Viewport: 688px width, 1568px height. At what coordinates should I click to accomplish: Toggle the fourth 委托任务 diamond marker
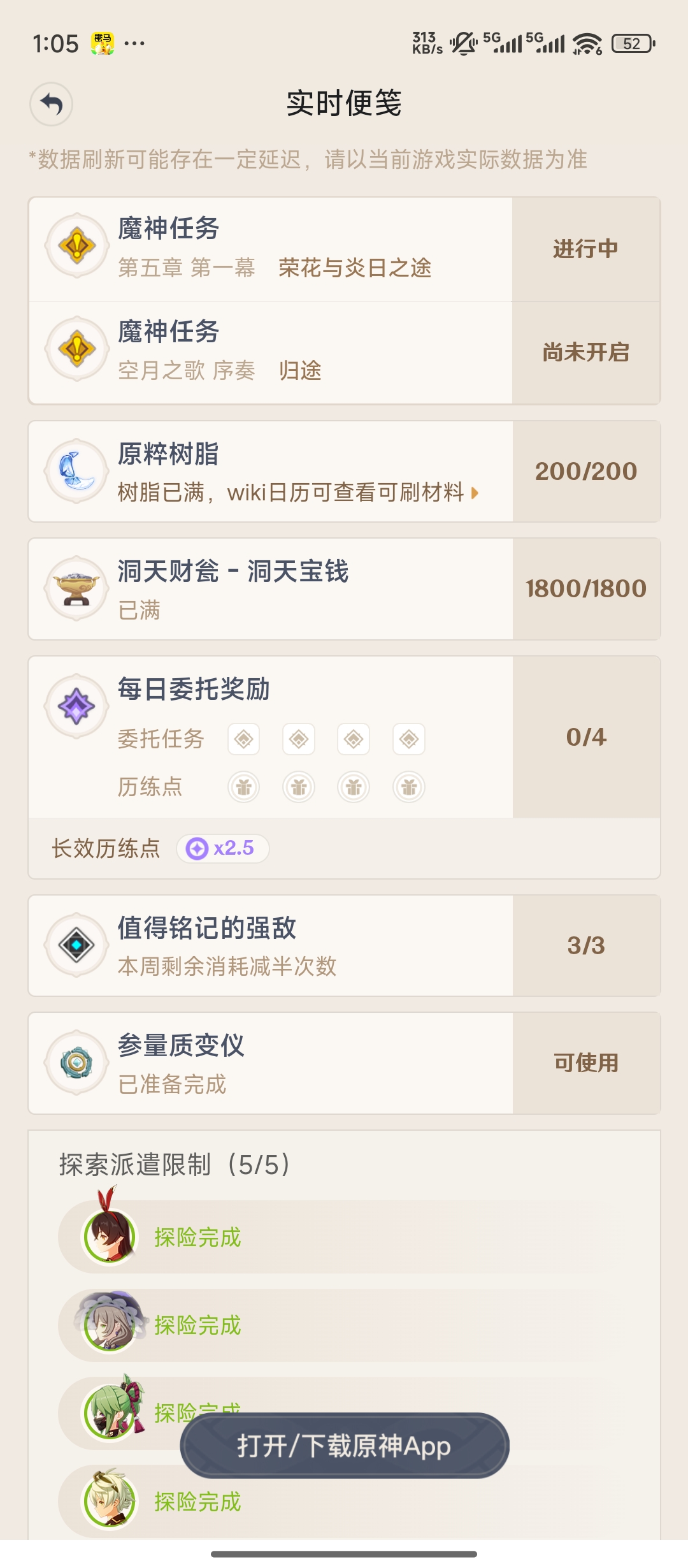coord(408,738)
